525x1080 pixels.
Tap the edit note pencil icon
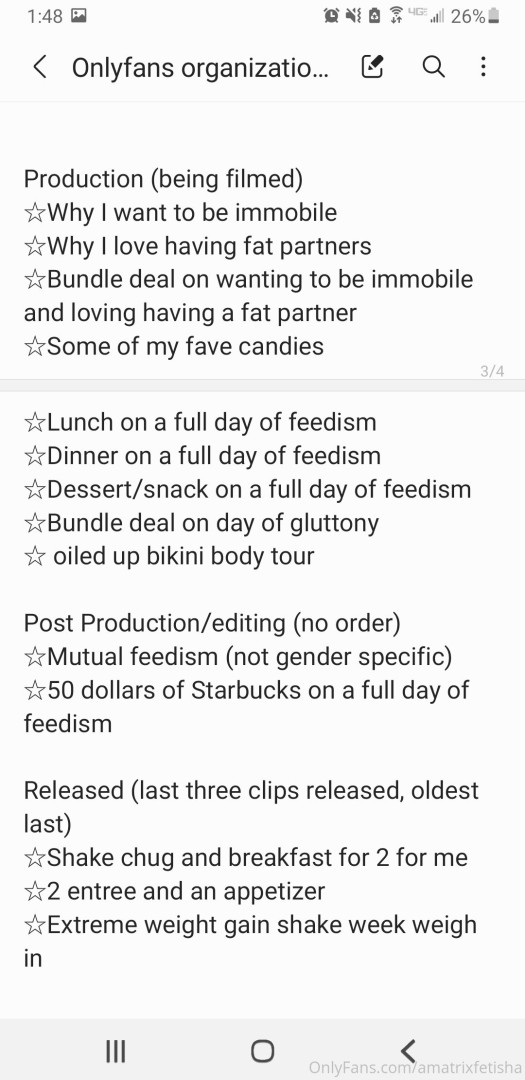[x=372, y=67]
